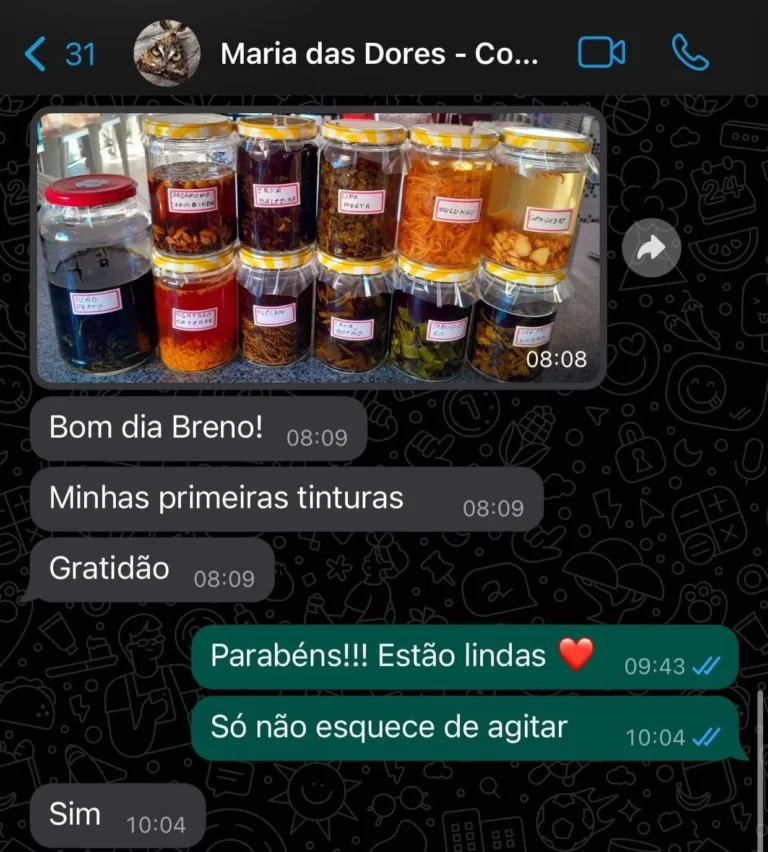Start a voice call with Maria
768x852 pixels.
tap(690, 53)
